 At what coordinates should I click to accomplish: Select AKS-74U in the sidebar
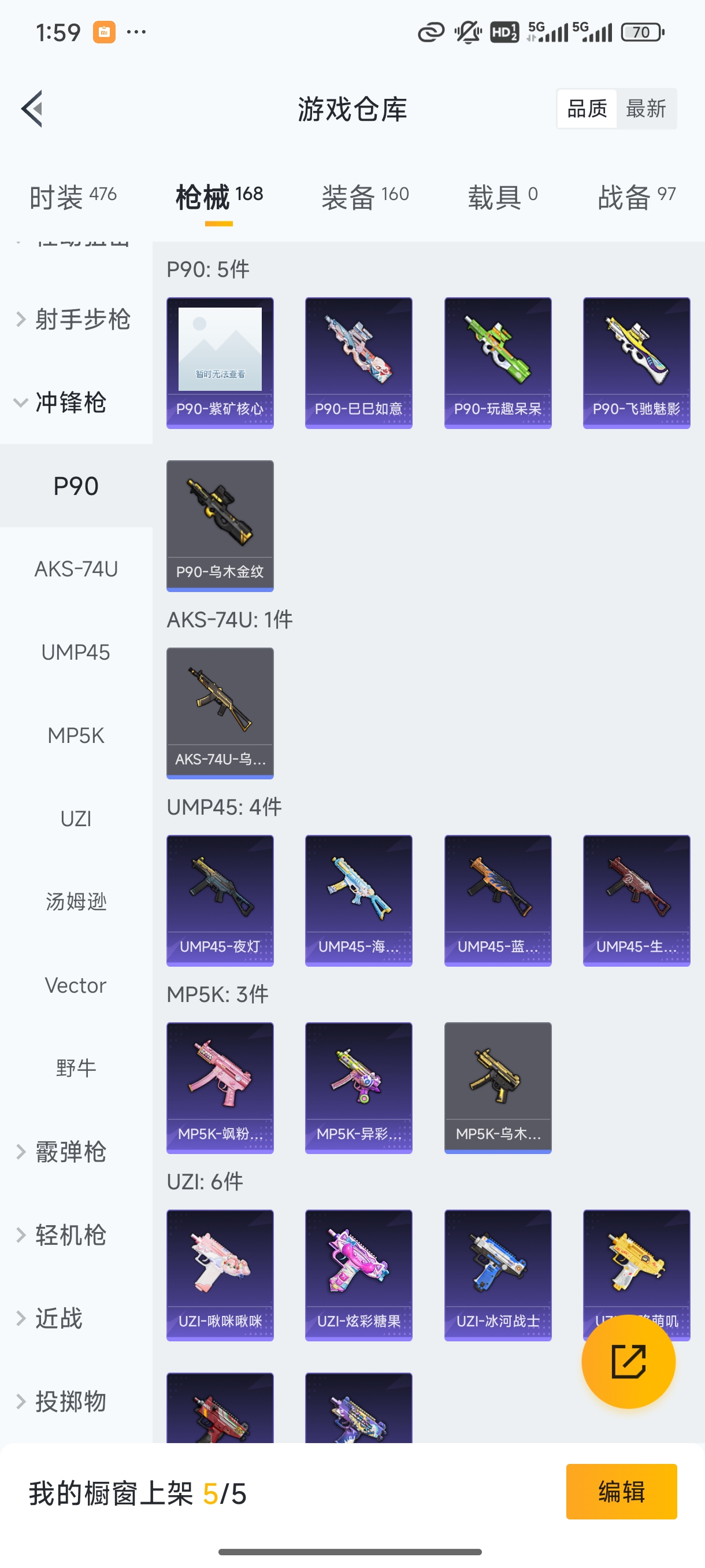point(76,569)
